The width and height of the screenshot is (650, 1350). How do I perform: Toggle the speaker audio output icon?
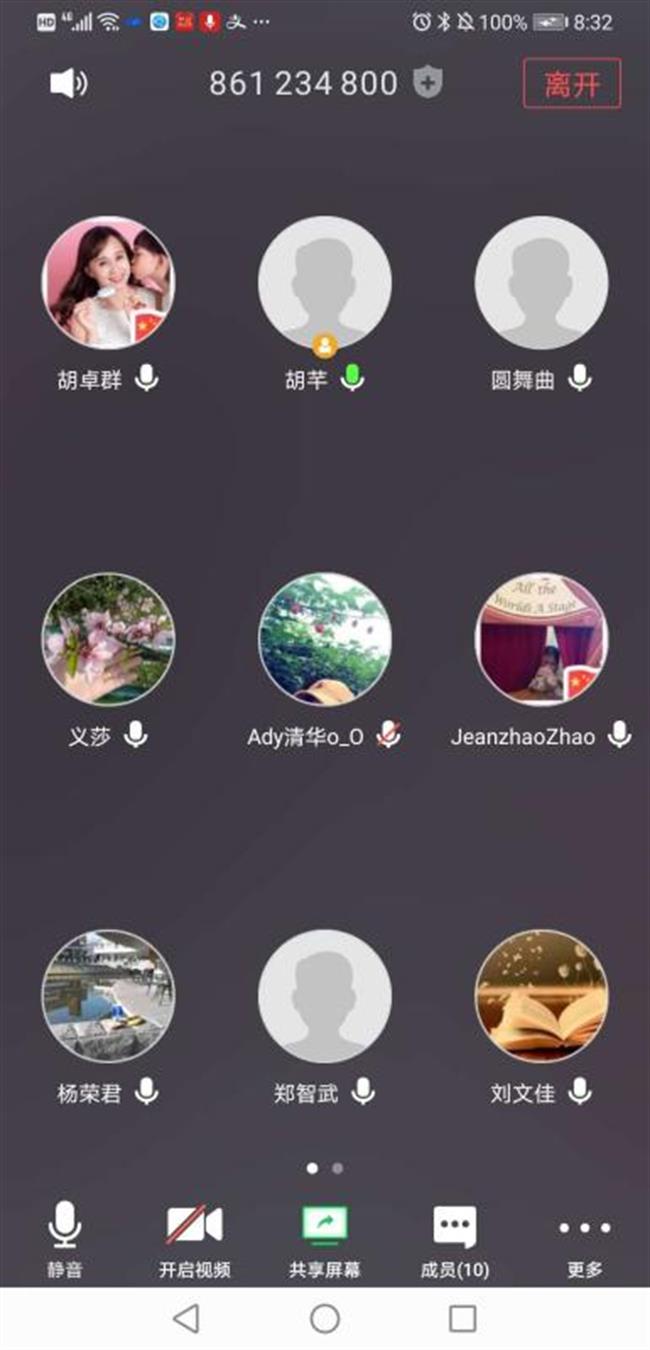[x=68, y=83]
